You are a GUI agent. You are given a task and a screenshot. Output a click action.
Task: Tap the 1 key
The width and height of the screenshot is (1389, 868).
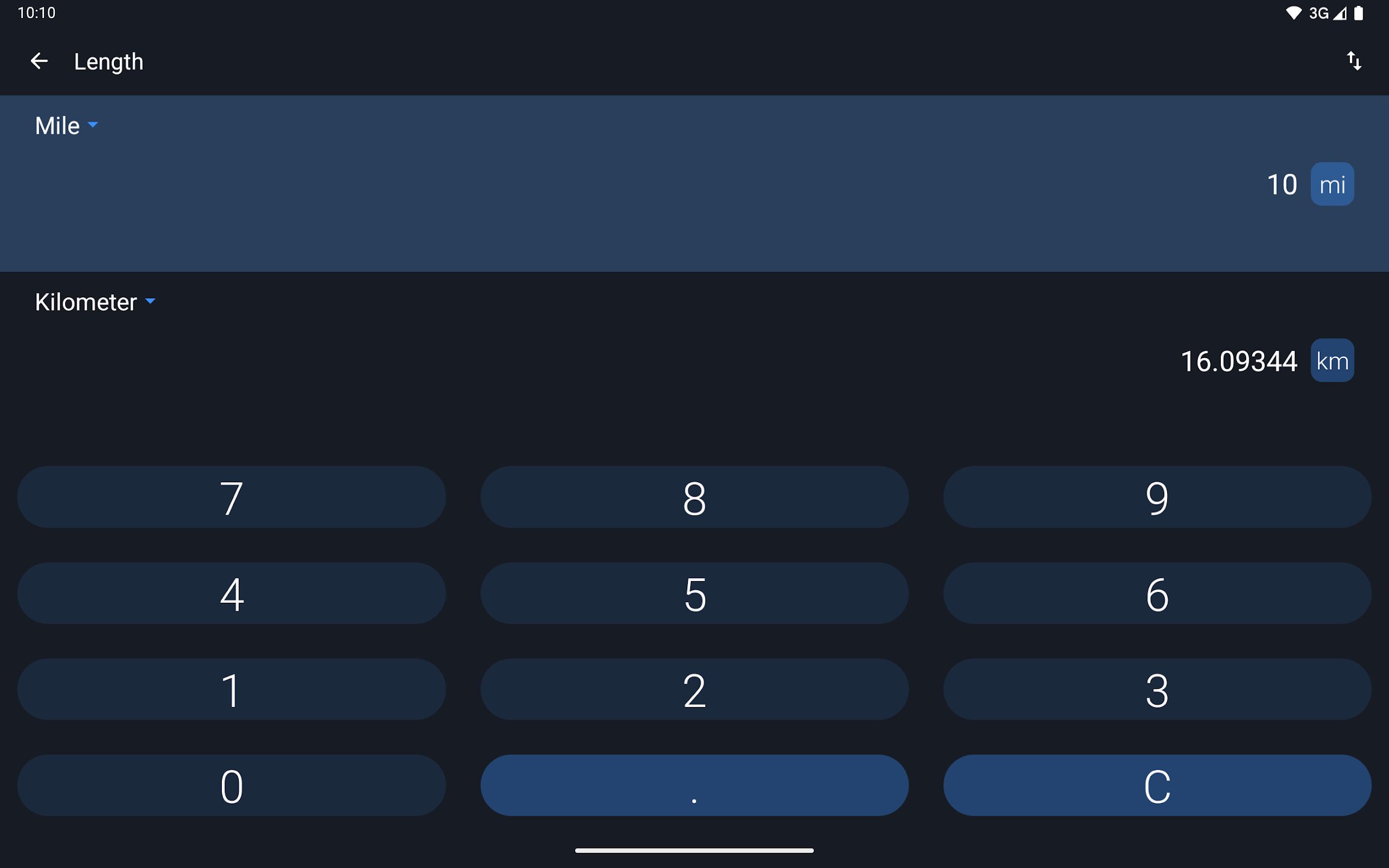click(x=231, y=690)
